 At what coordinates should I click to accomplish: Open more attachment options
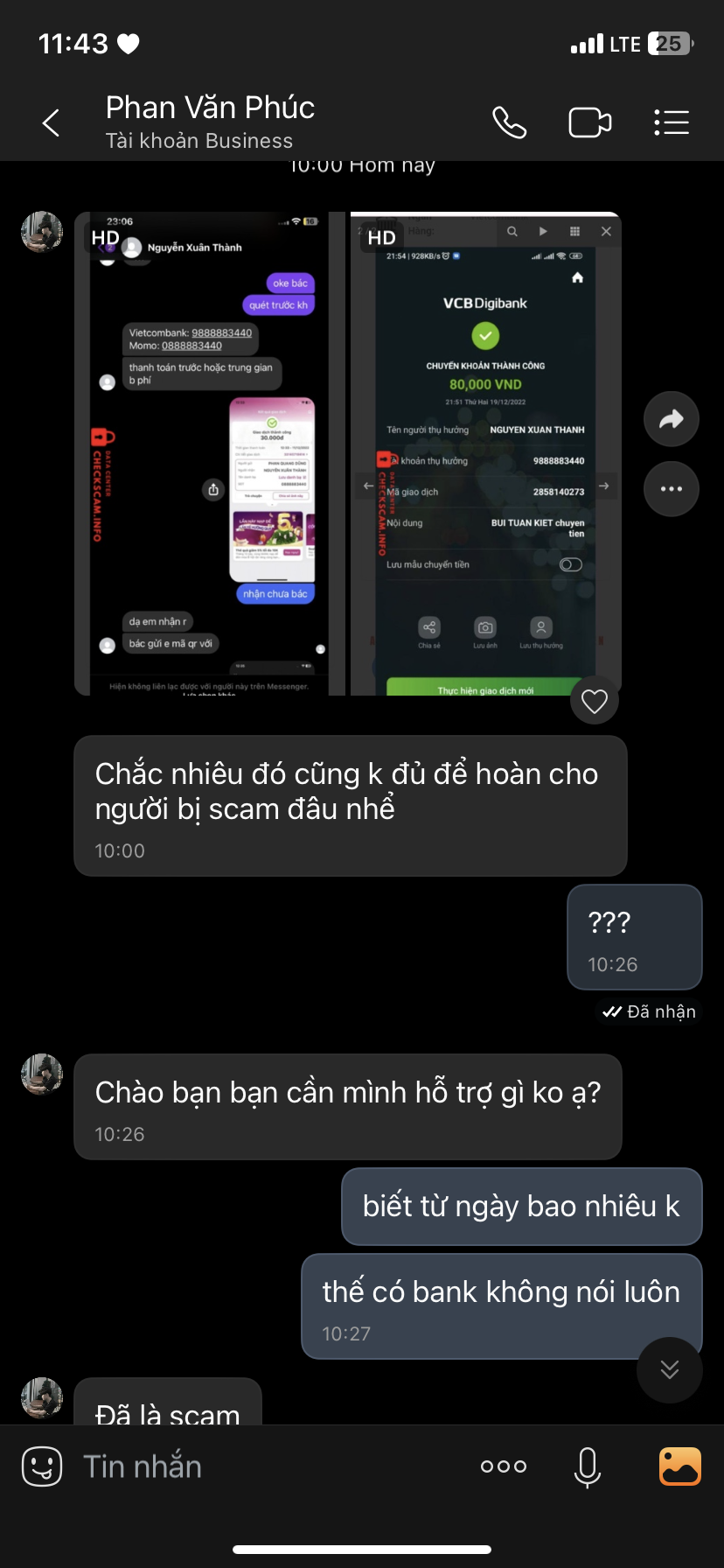coord(504,1466)
